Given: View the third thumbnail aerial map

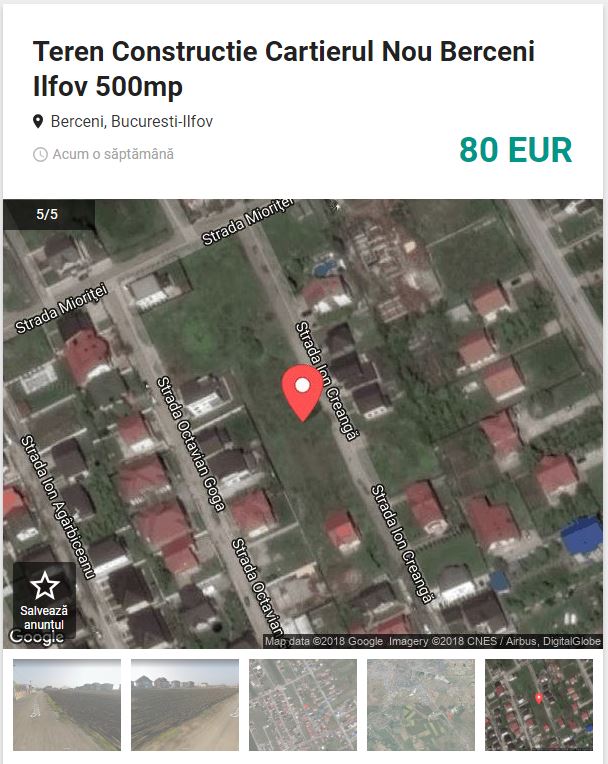Looking at the screenshot, I should [303, 704].
